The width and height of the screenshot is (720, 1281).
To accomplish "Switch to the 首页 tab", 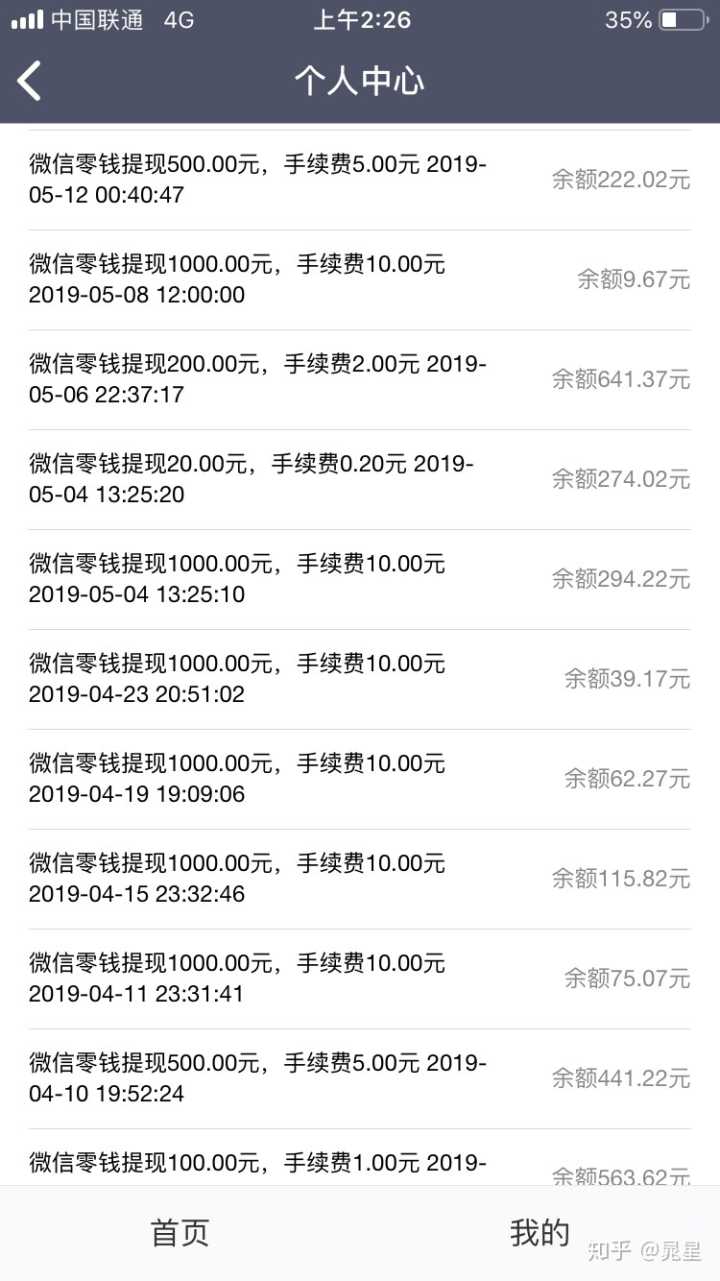I will pyautogui.click(x=180, y=1233).
